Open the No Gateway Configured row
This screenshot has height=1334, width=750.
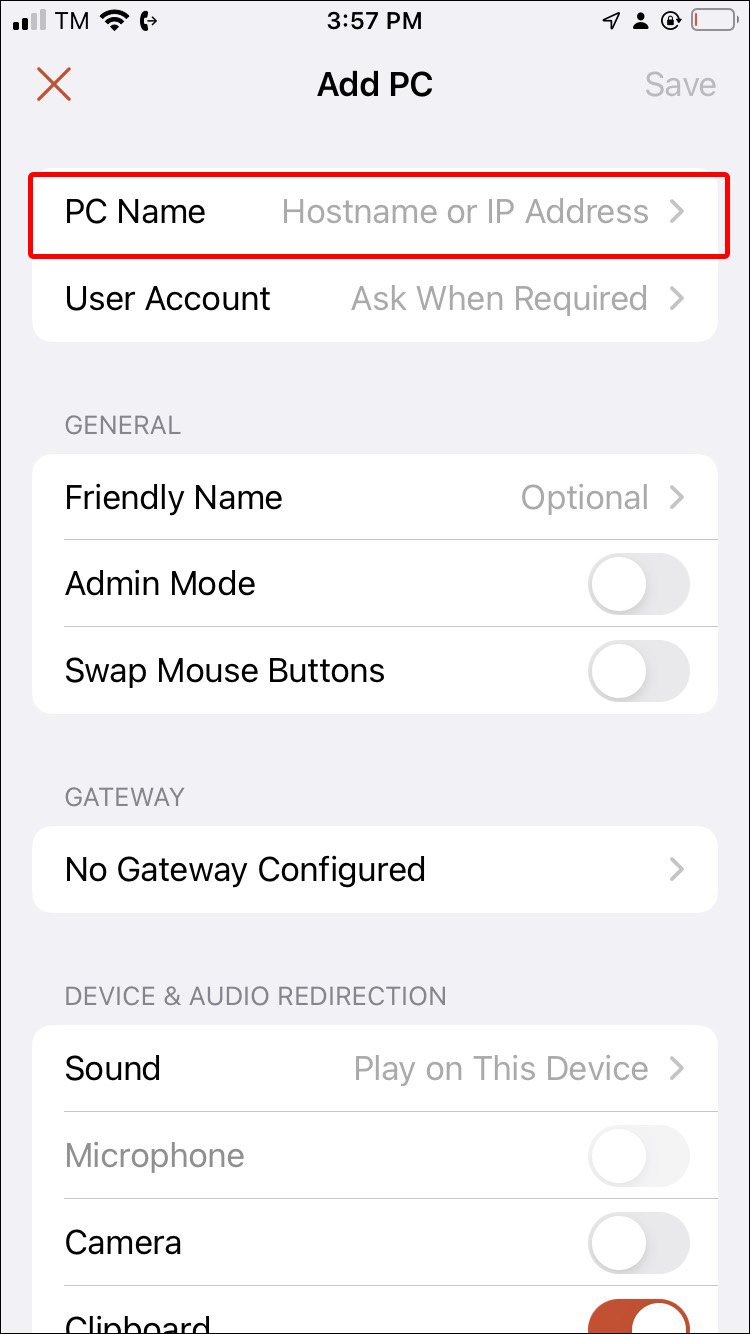click(375, 869)
